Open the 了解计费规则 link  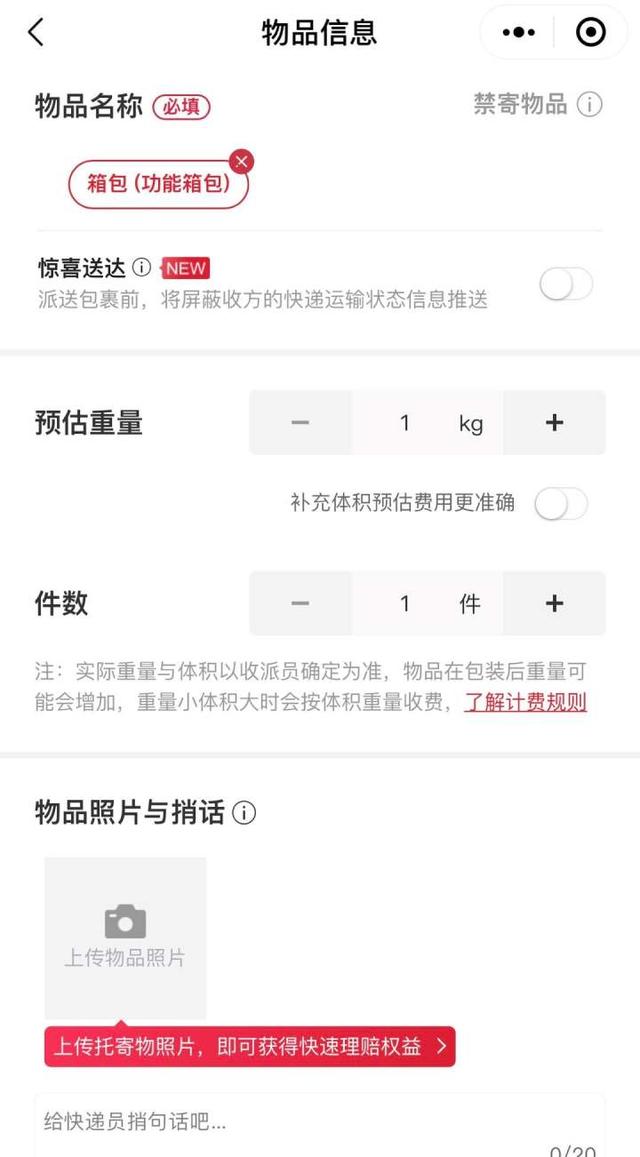(x=525, y=702)
